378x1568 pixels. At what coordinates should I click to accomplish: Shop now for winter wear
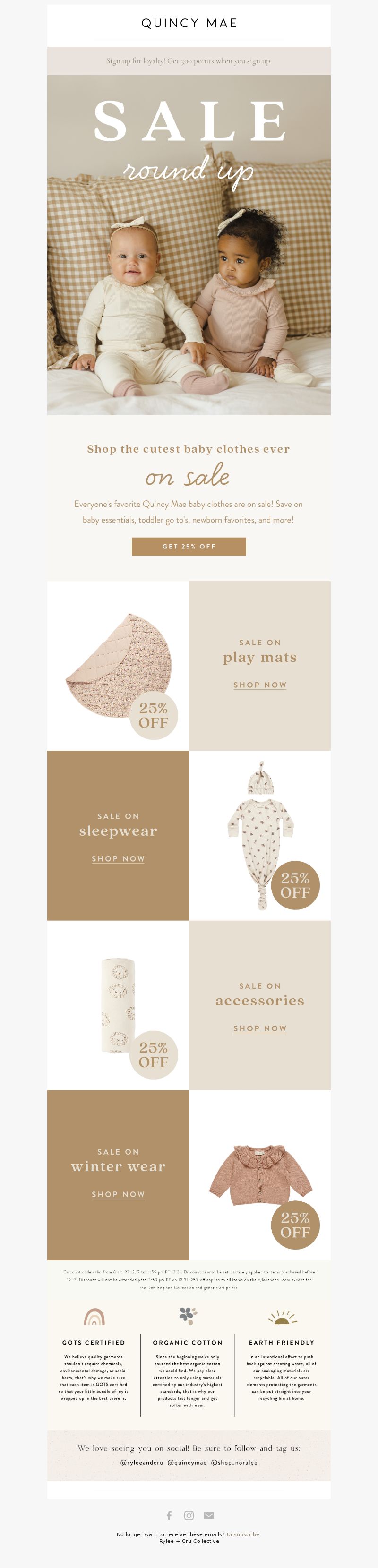(118, 1194)
